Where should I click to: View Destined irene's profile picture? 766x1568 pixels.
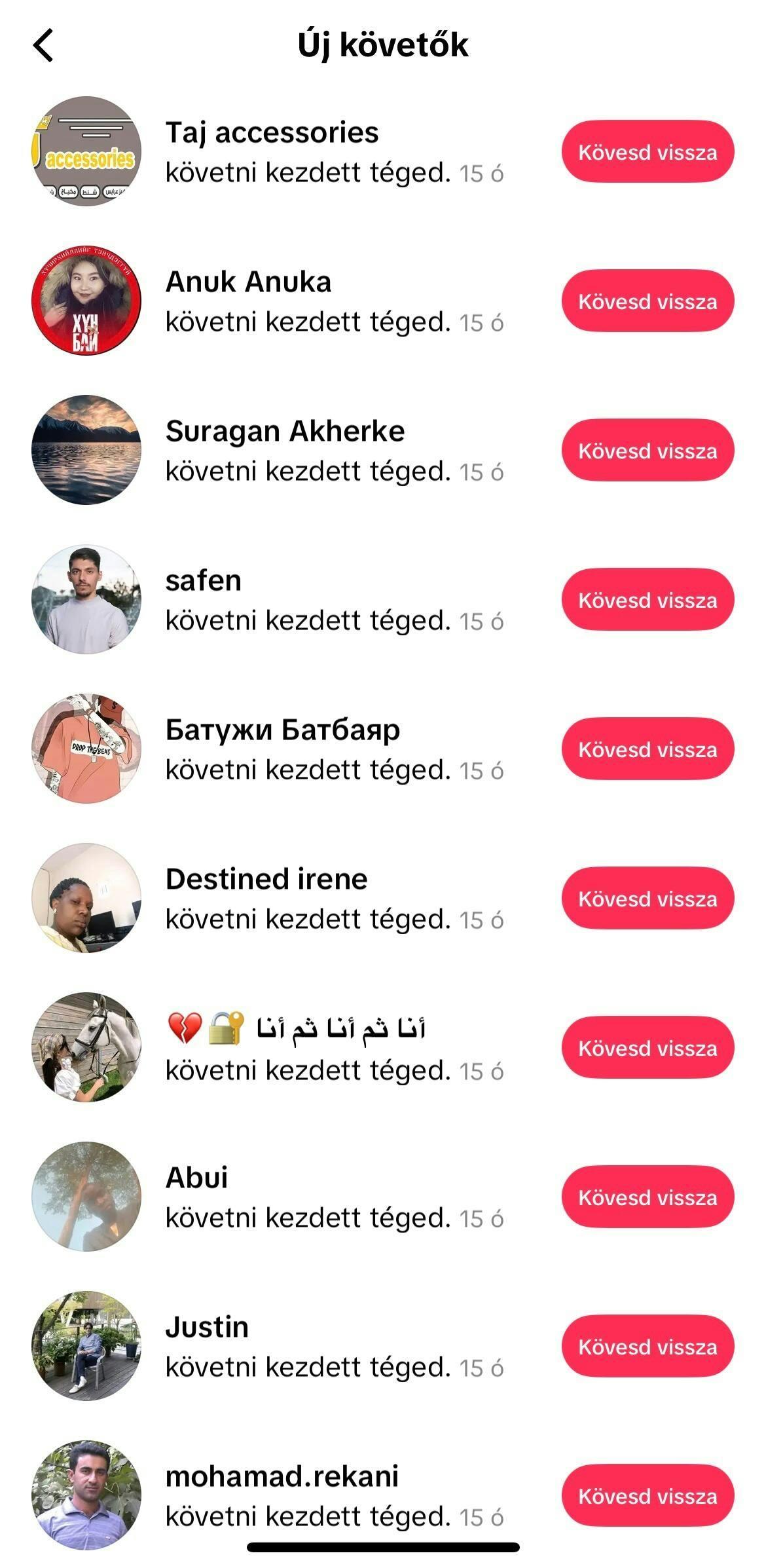pyautogui.click(x=86, y=898)
